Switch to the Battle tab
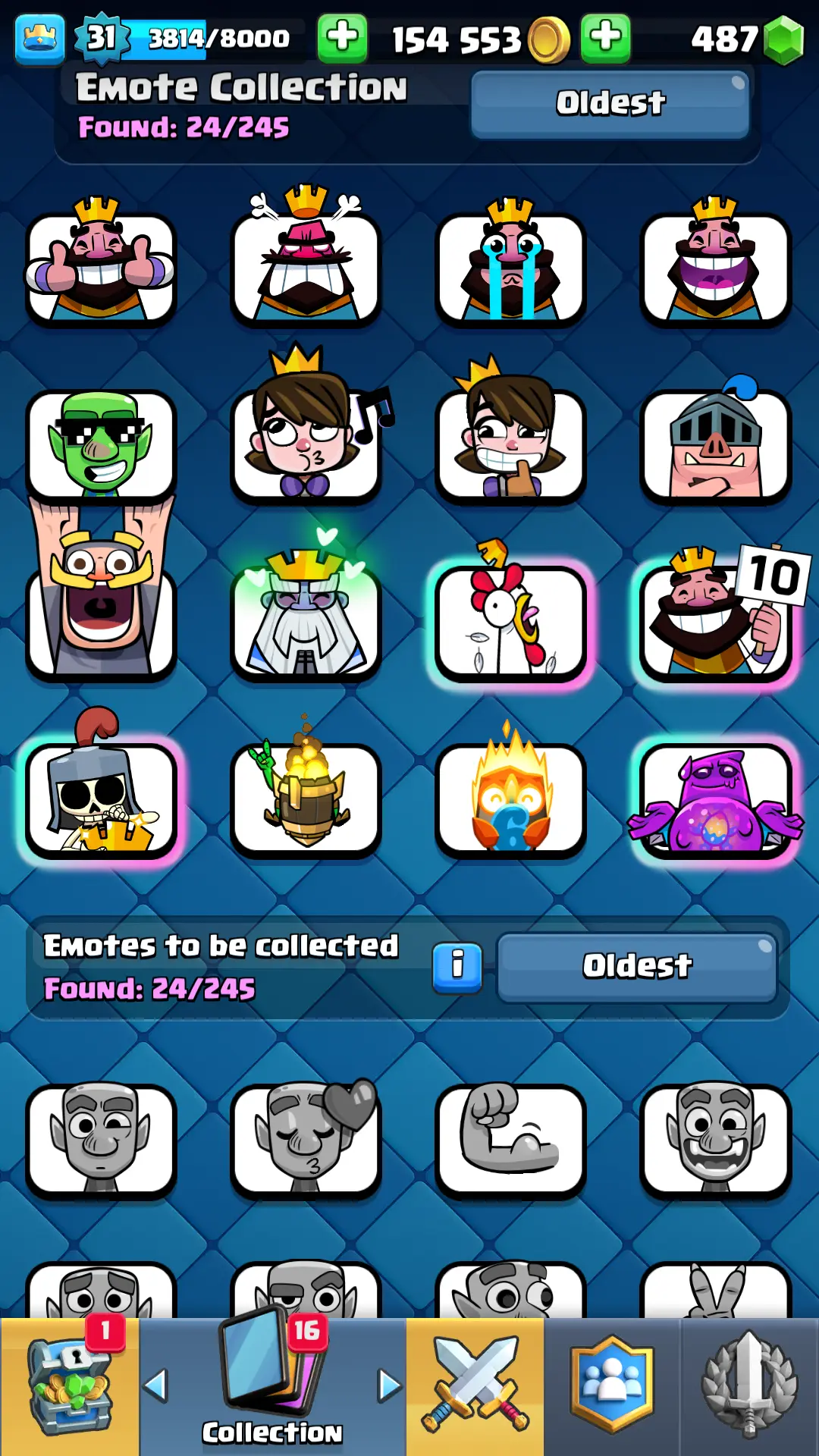The image size is (819, 1456). 475,1388
